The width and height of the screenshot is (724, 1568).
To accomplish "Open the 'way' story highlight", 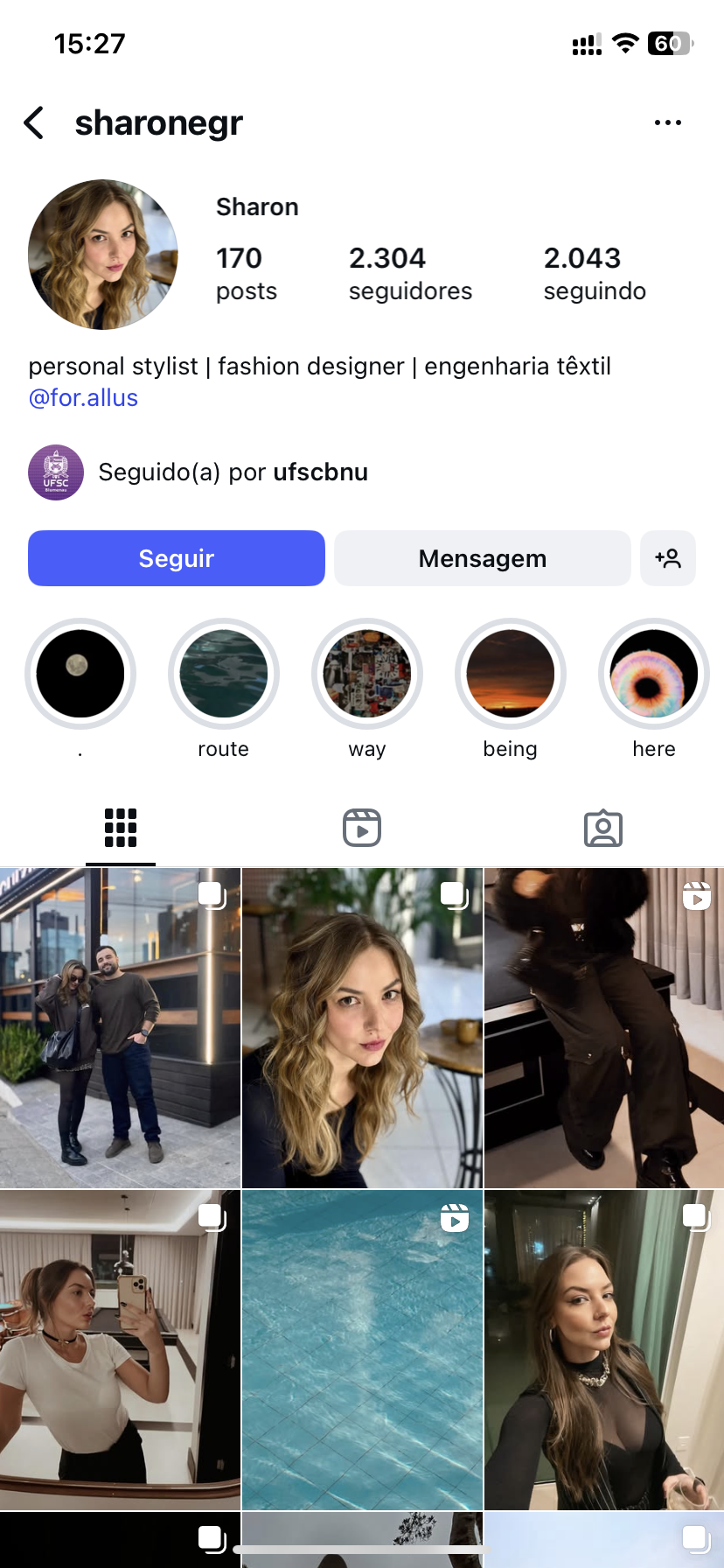I will (x=367, y=674).
